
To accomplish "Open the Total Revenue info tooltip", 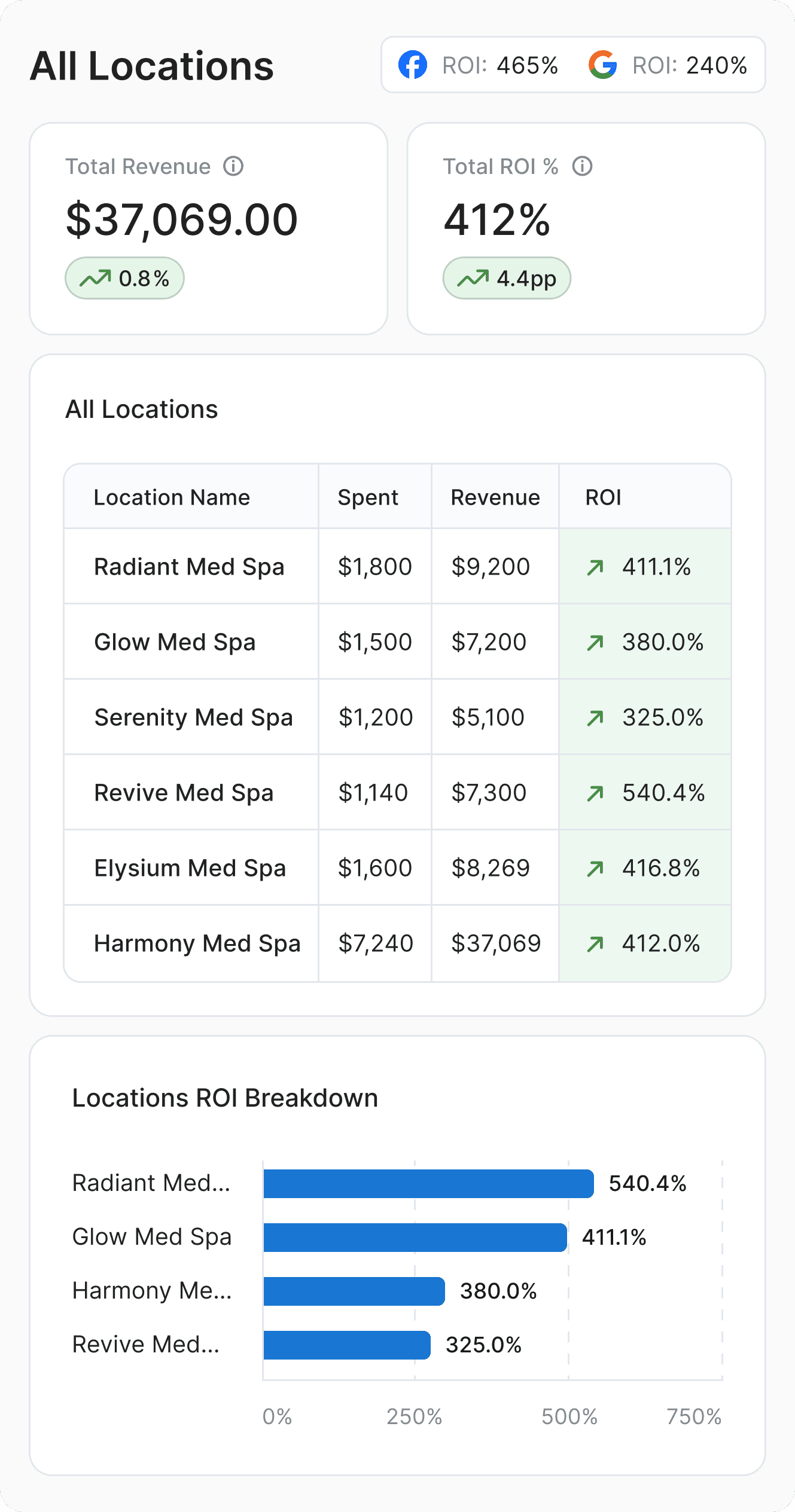I will click(x=233, y=166).
